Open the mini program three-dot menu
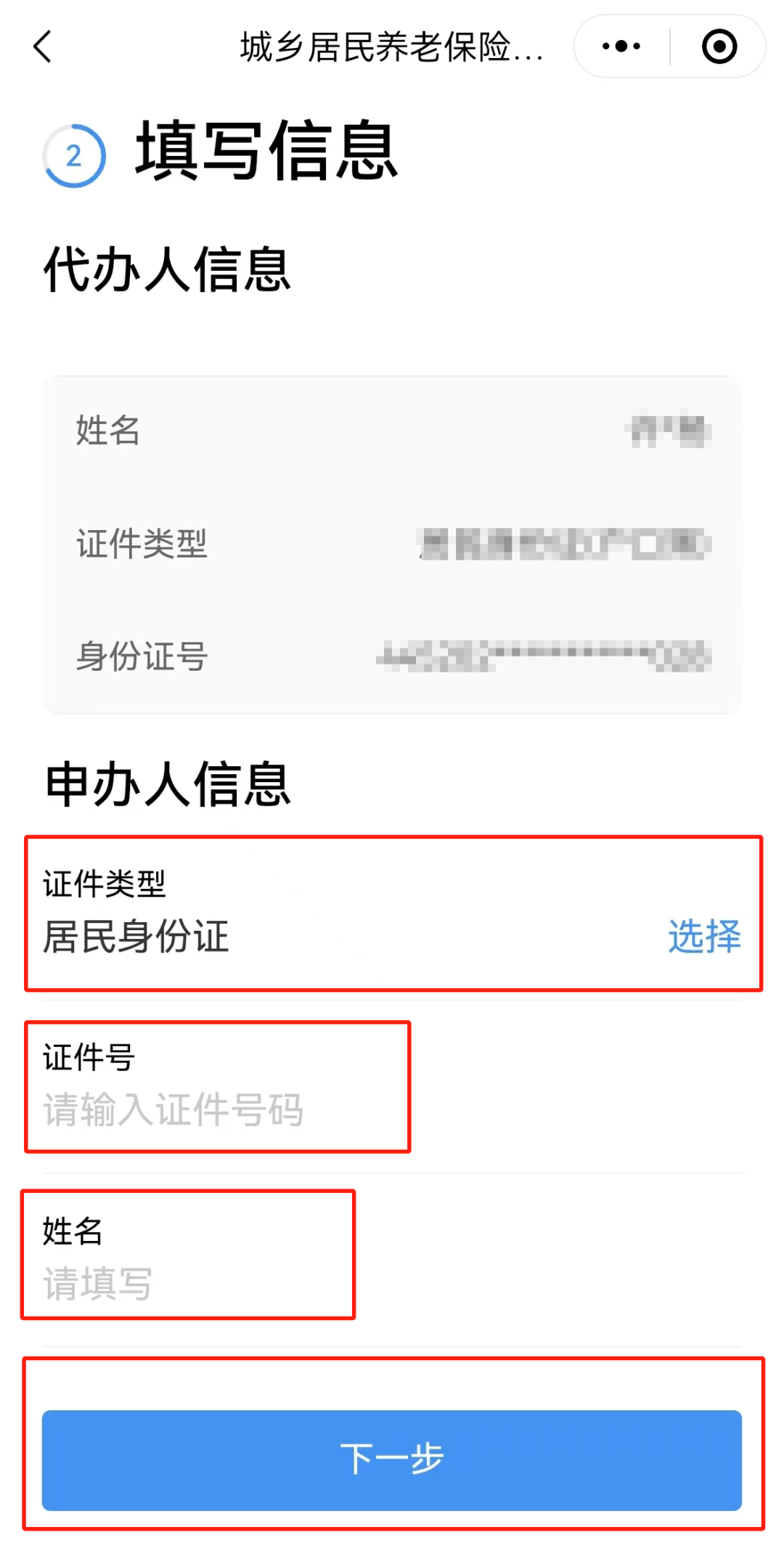This screenshot has height=1551, width=784. coord(621,47)
